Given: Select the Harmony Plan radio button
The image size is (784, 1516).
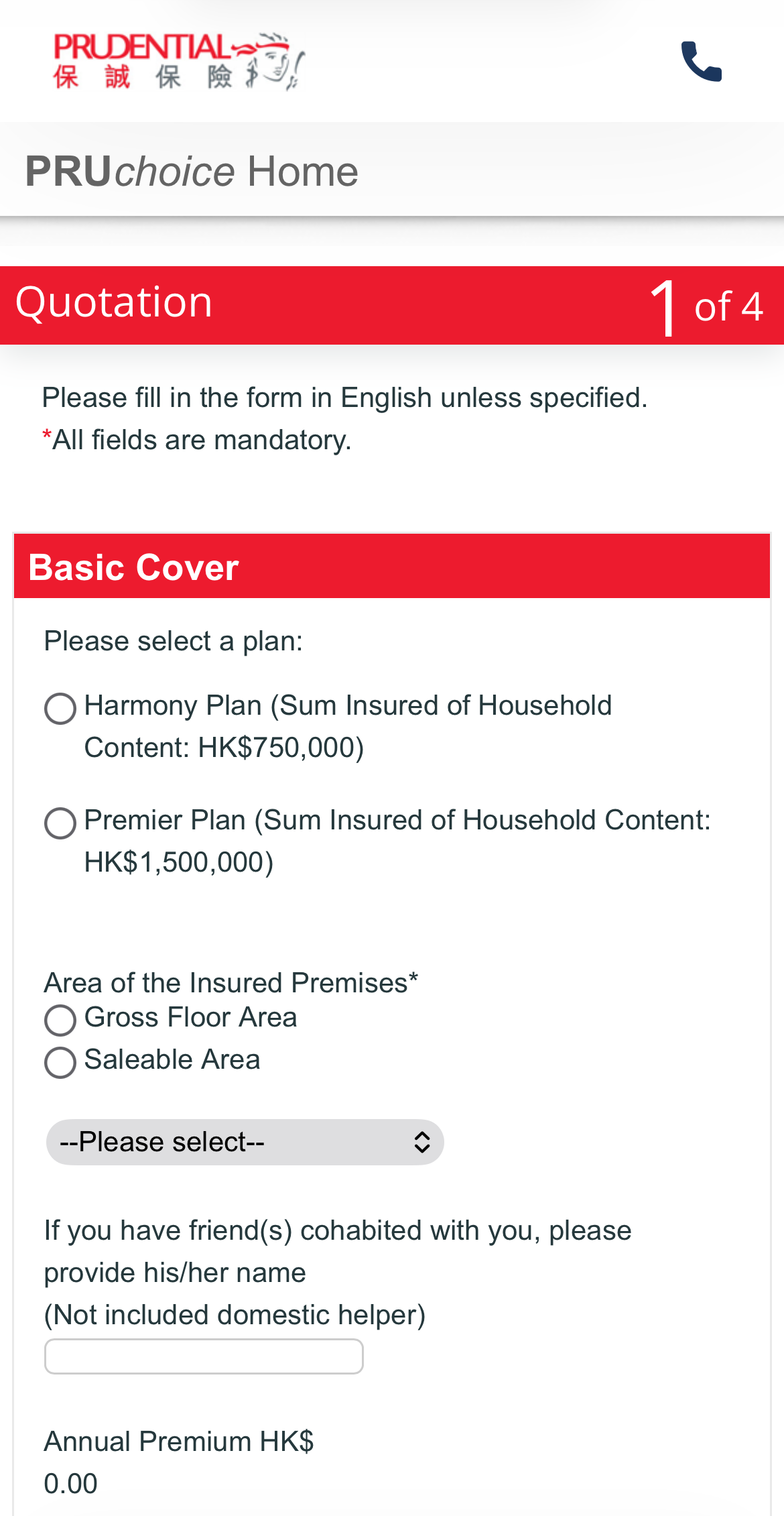Looking at the screenshot, I should tap(60, 708).
